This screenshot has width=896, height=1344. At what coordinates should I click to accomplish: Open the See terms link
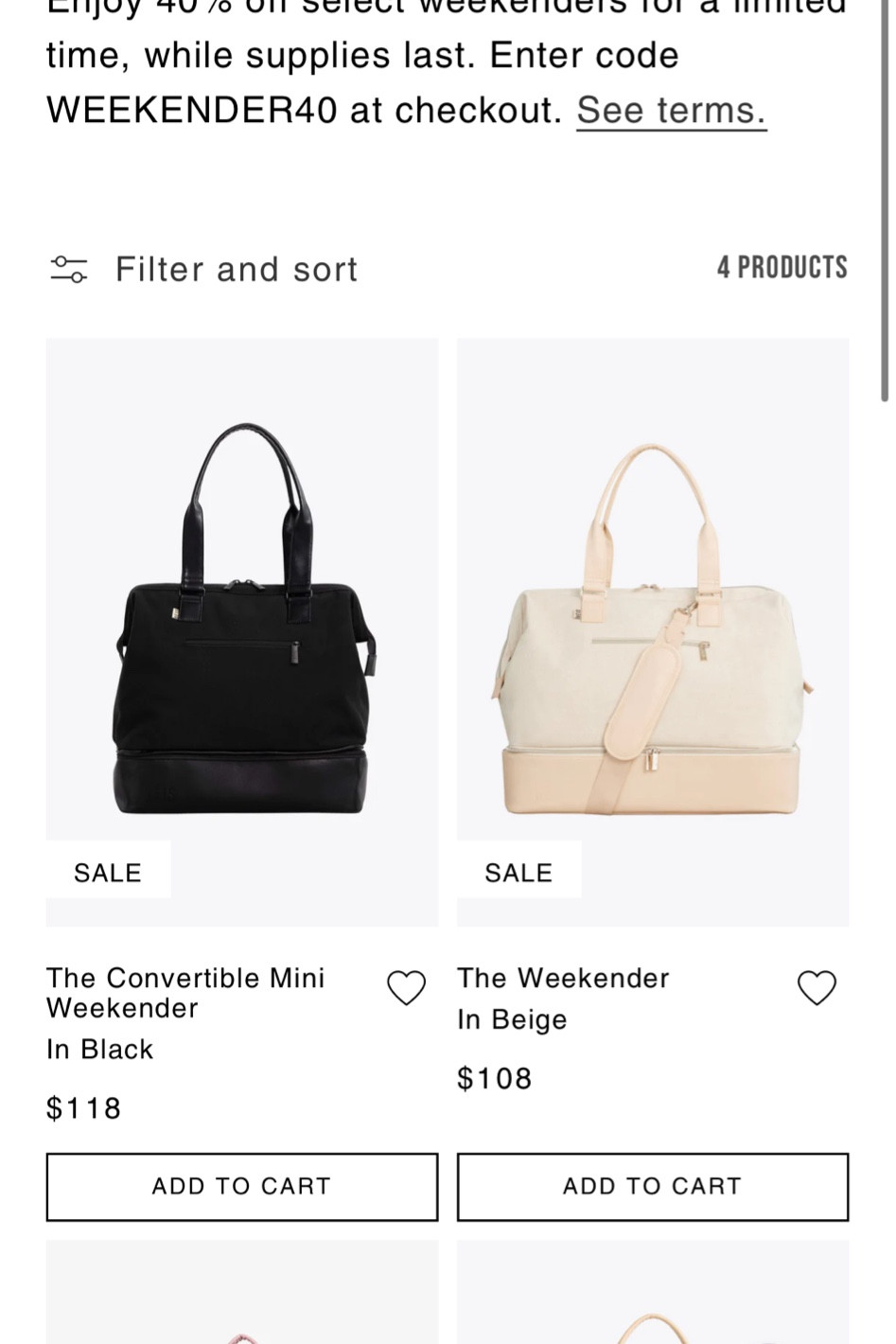(x=671, y=109)
